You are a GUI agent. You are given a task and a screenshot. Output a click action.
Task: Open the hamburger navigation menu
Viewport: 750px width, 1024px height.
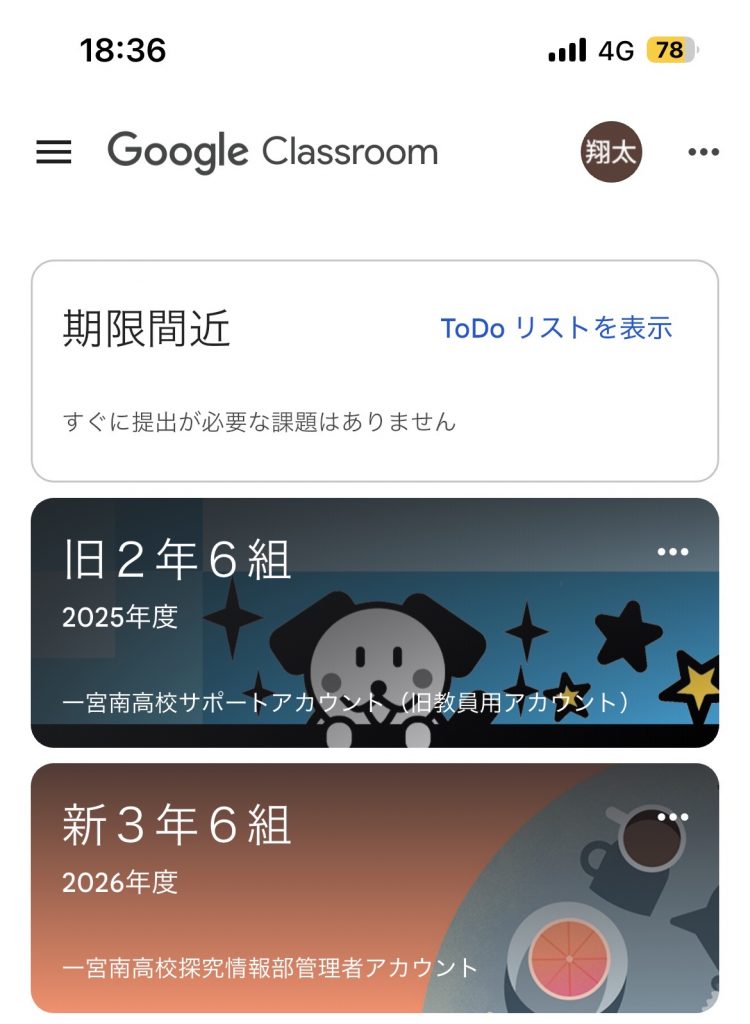54,152
